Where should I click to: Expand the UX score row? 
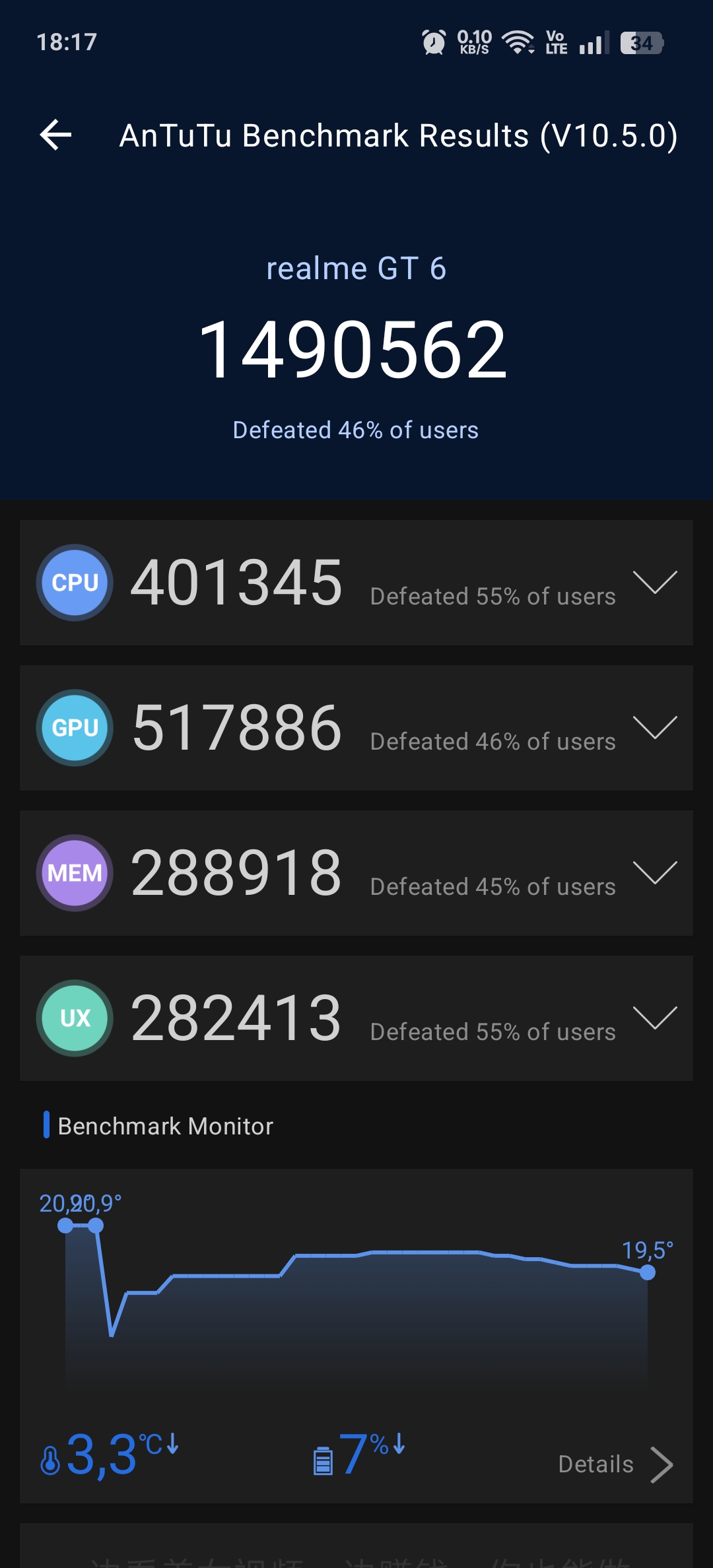point(654,1018)
